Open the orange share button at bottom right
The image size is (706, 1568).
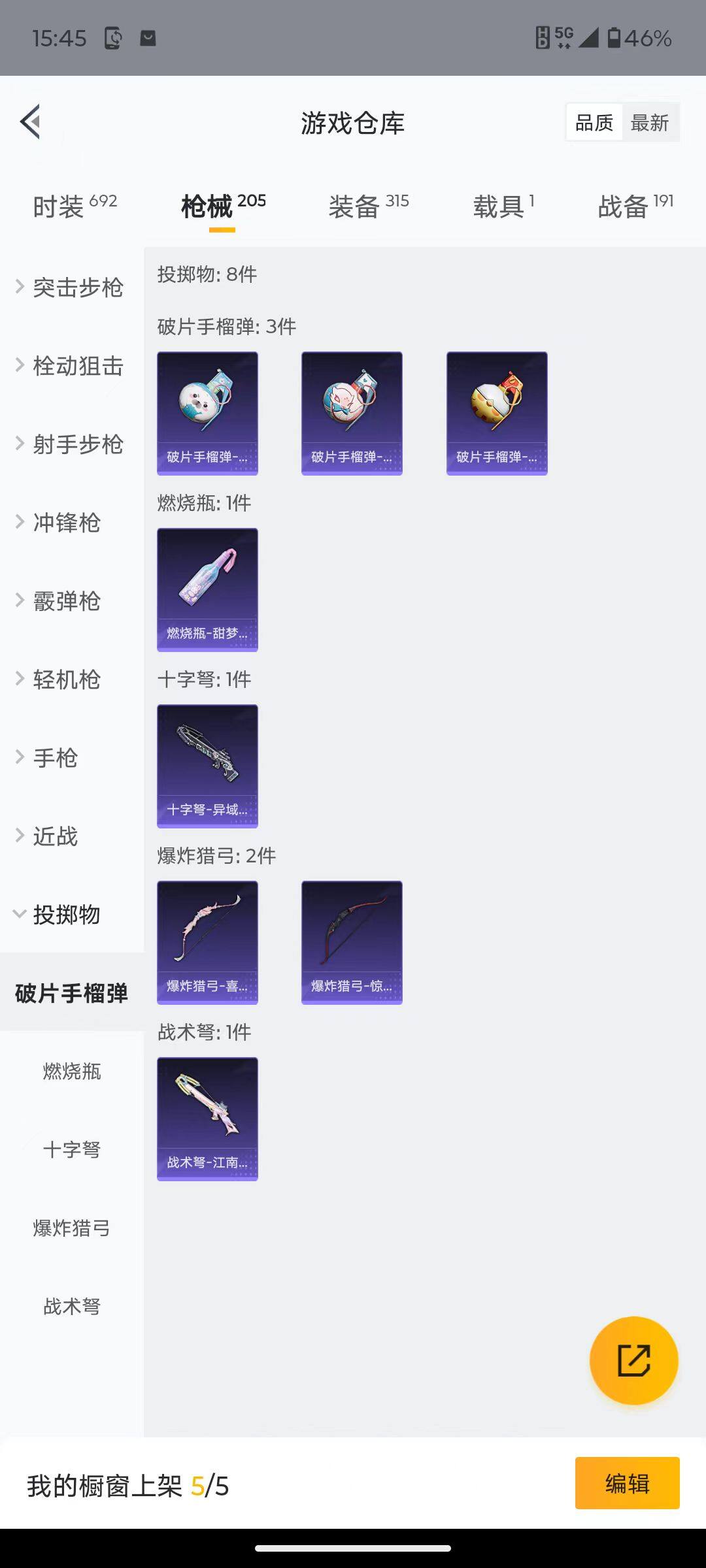tap(635, 1360)
